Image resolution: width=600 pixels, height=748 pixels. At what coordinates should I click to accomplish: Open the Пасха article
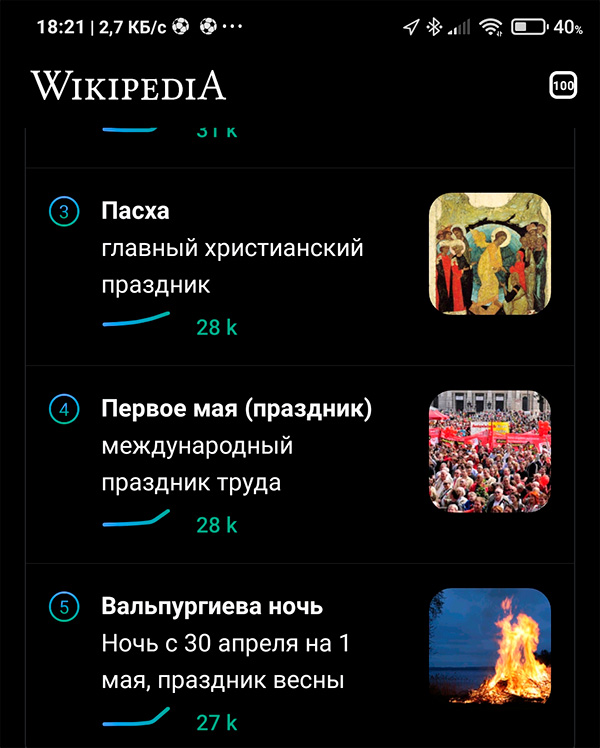pos(135,212)
